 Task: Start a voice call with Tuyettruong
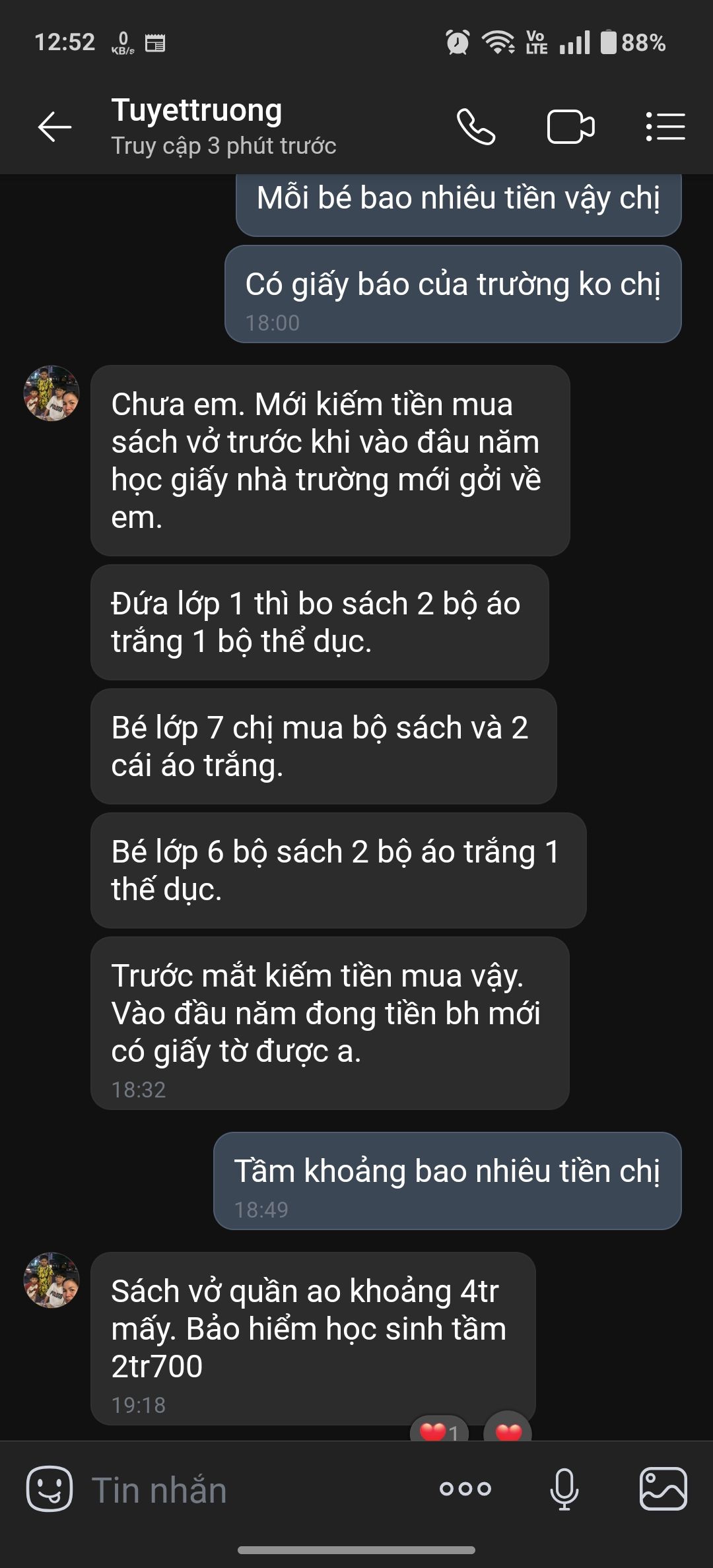click(x=476, y=127)
